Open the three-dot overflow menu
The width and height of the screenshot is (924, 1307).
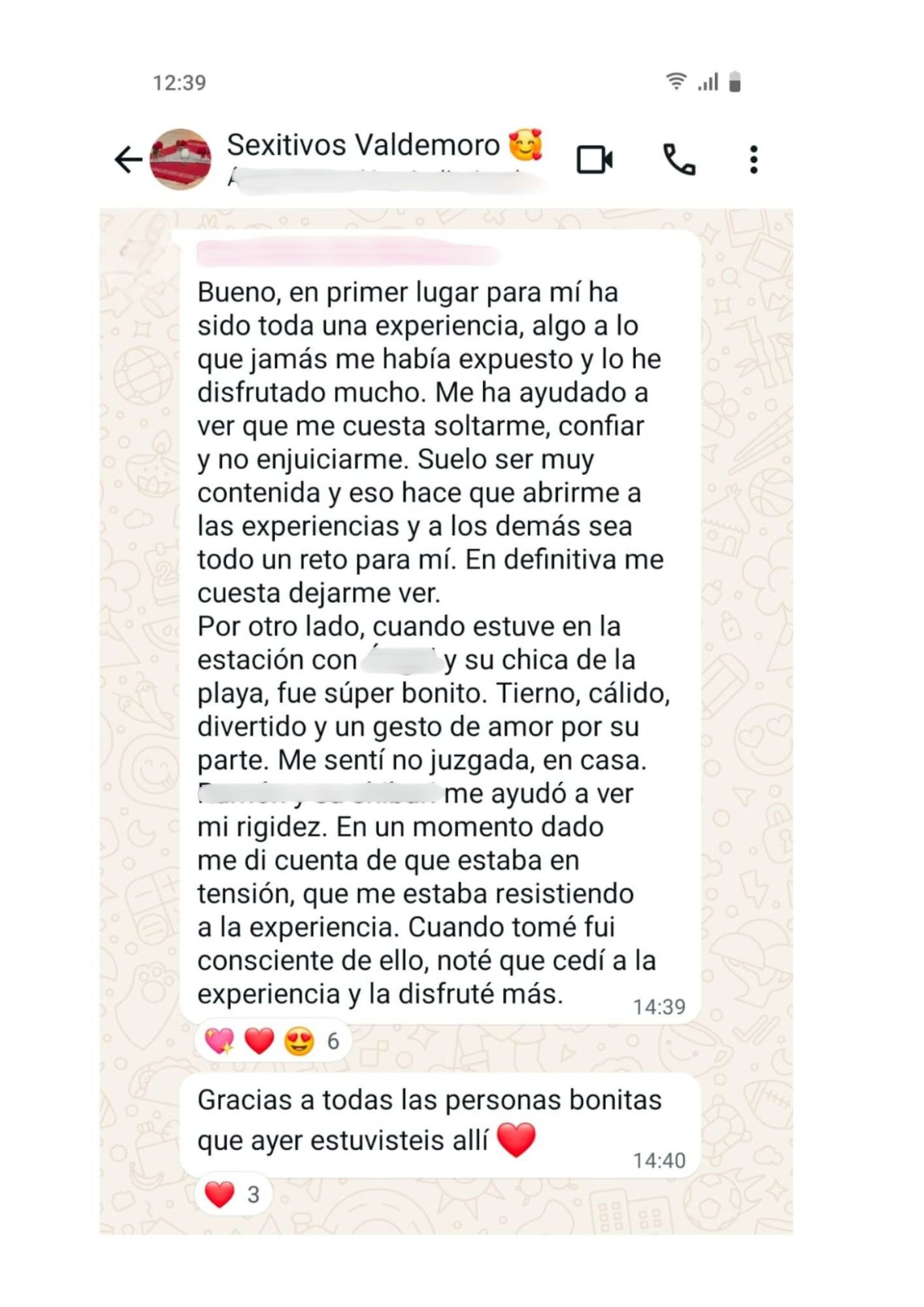753,159
